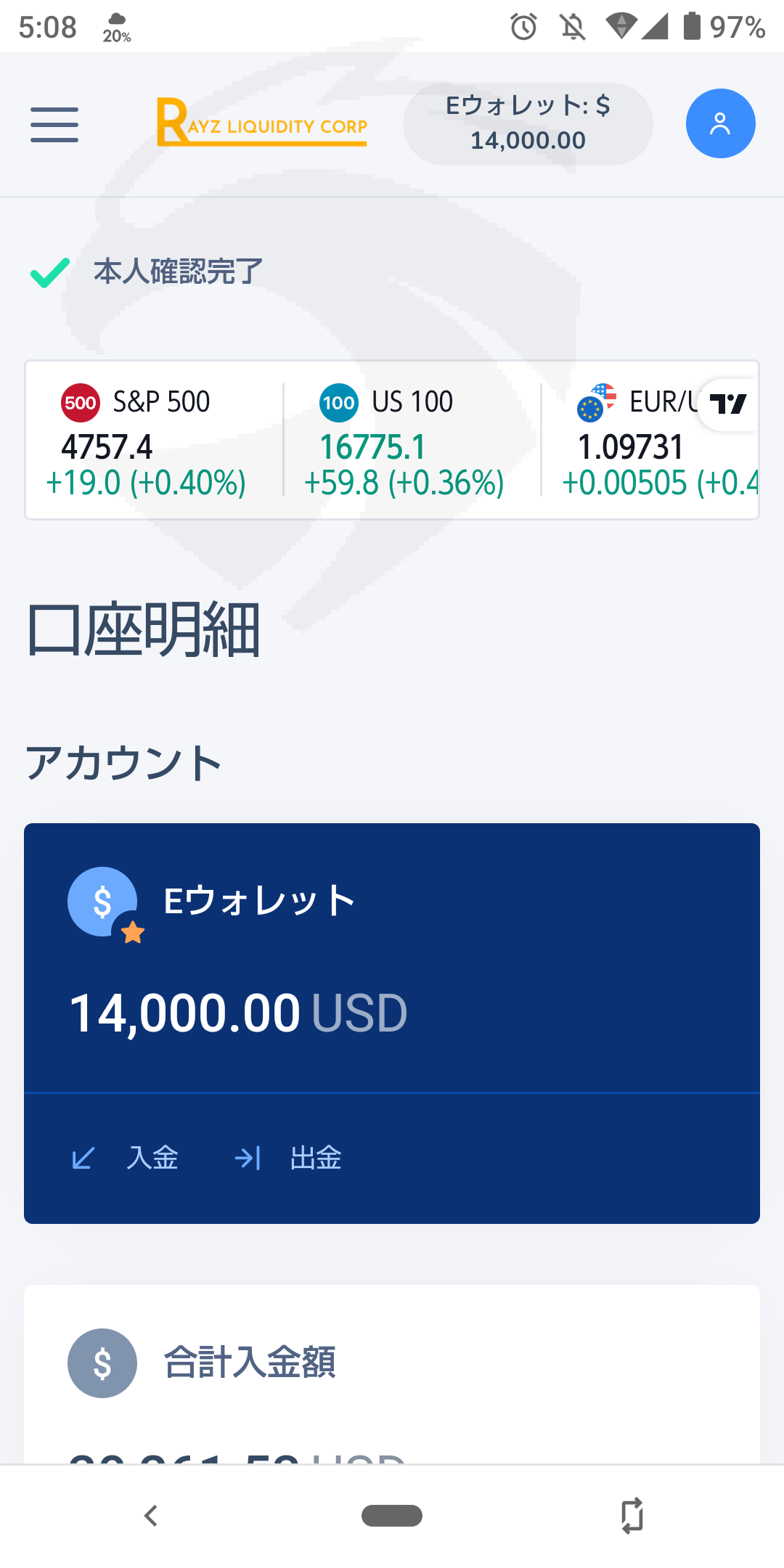Go to home via navigation pill
784x1568 pixels.
click(x=392, y=1516)
